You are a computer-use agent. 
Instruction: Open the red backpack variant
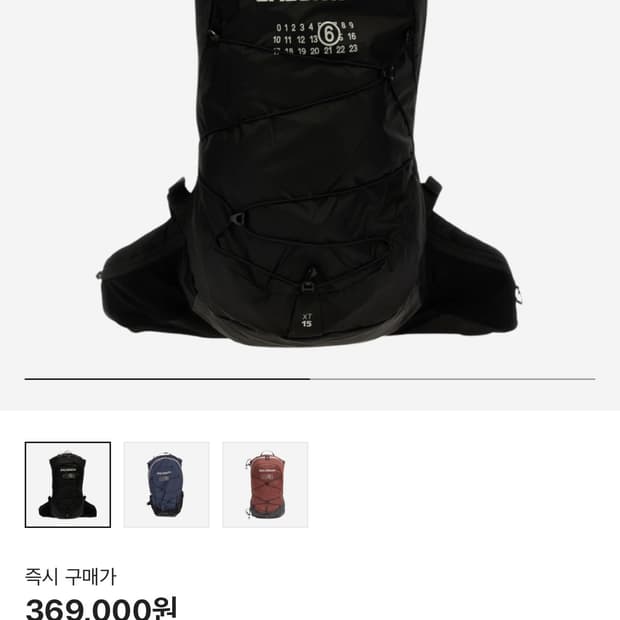[x=265, y=484]
